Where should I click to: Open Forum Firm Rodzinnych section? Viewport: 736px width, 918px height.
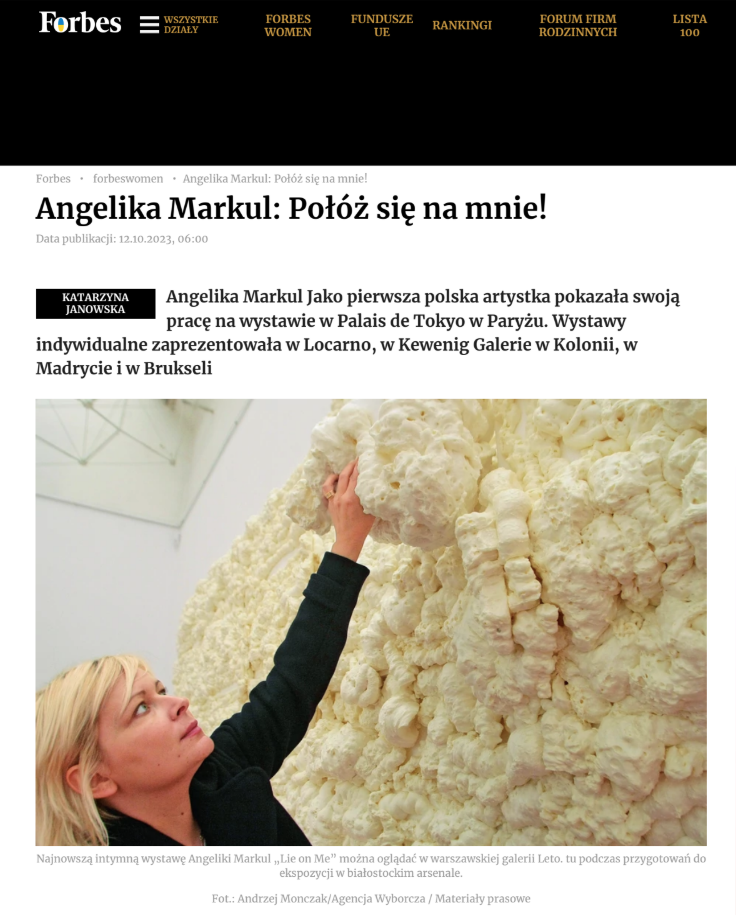coord(578,26)
